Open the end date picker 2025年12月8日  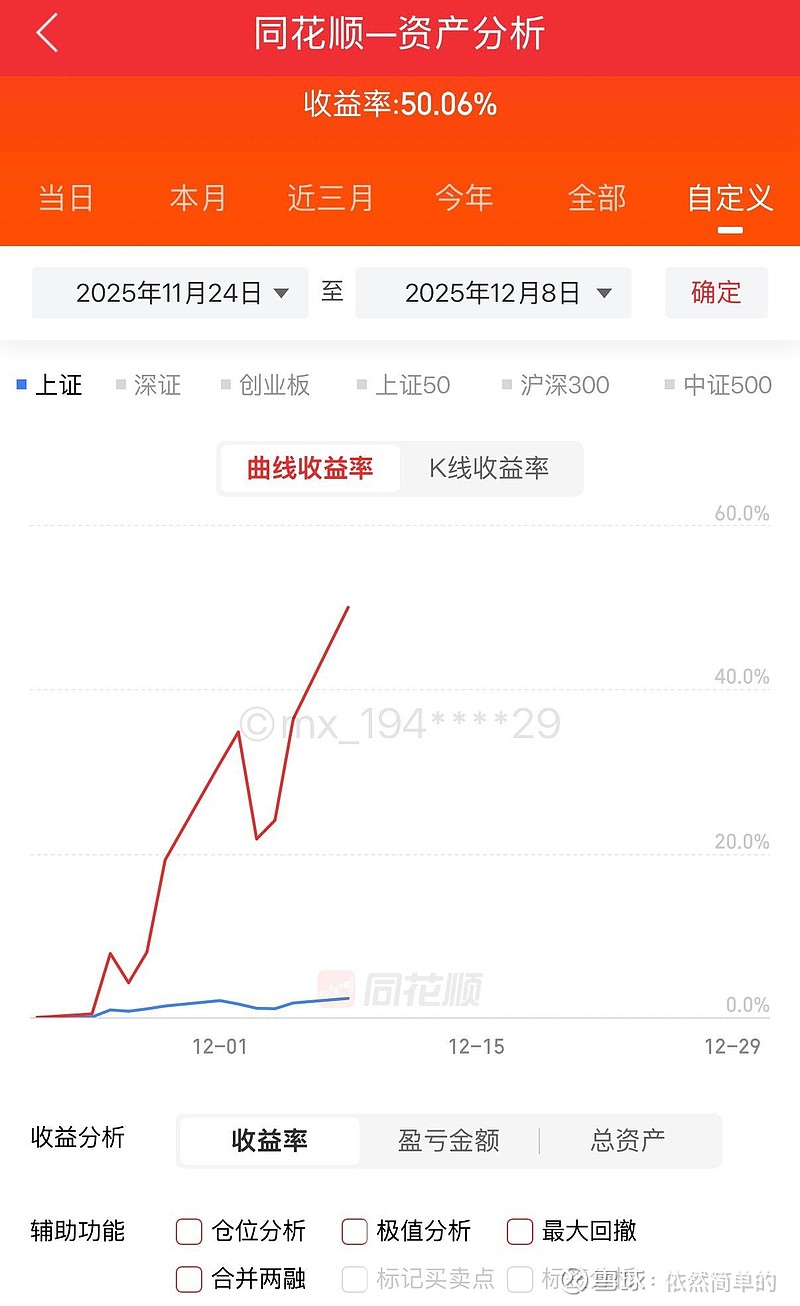(494, 292)
